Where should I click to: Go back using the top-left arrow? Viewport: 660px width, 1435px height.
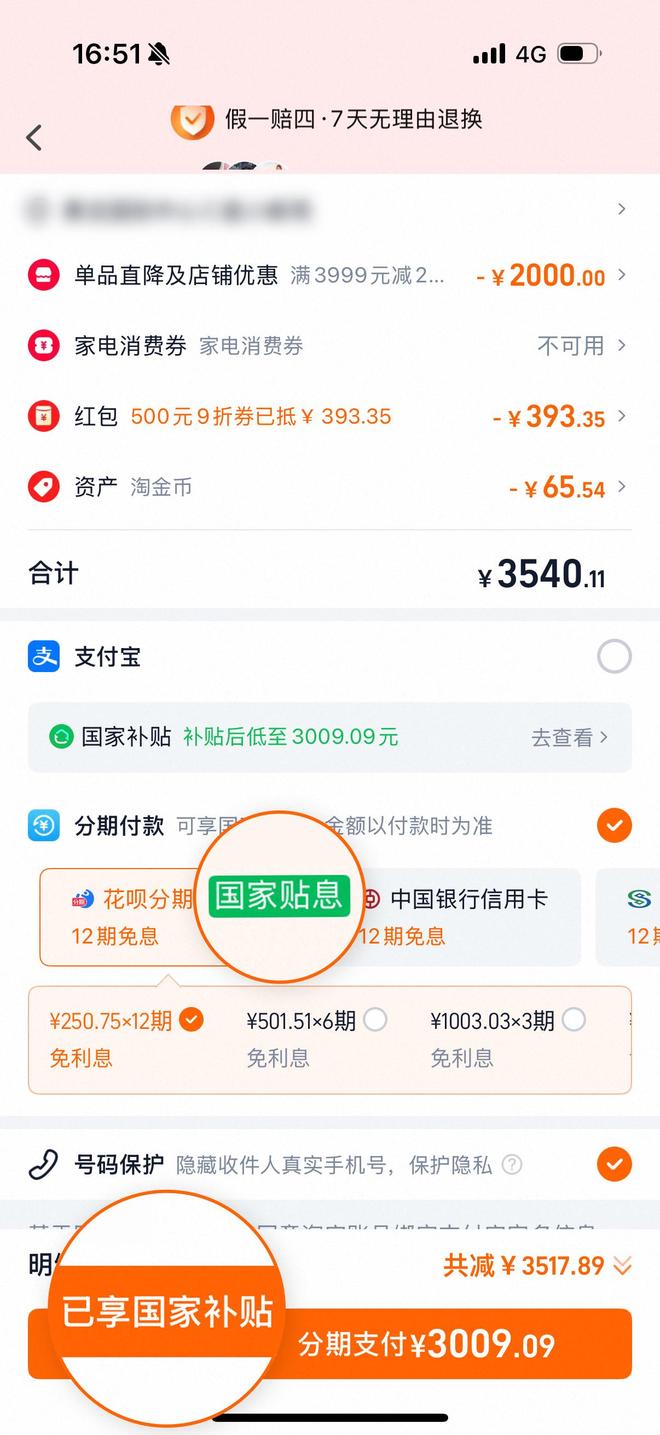click(x=34, y=137)
